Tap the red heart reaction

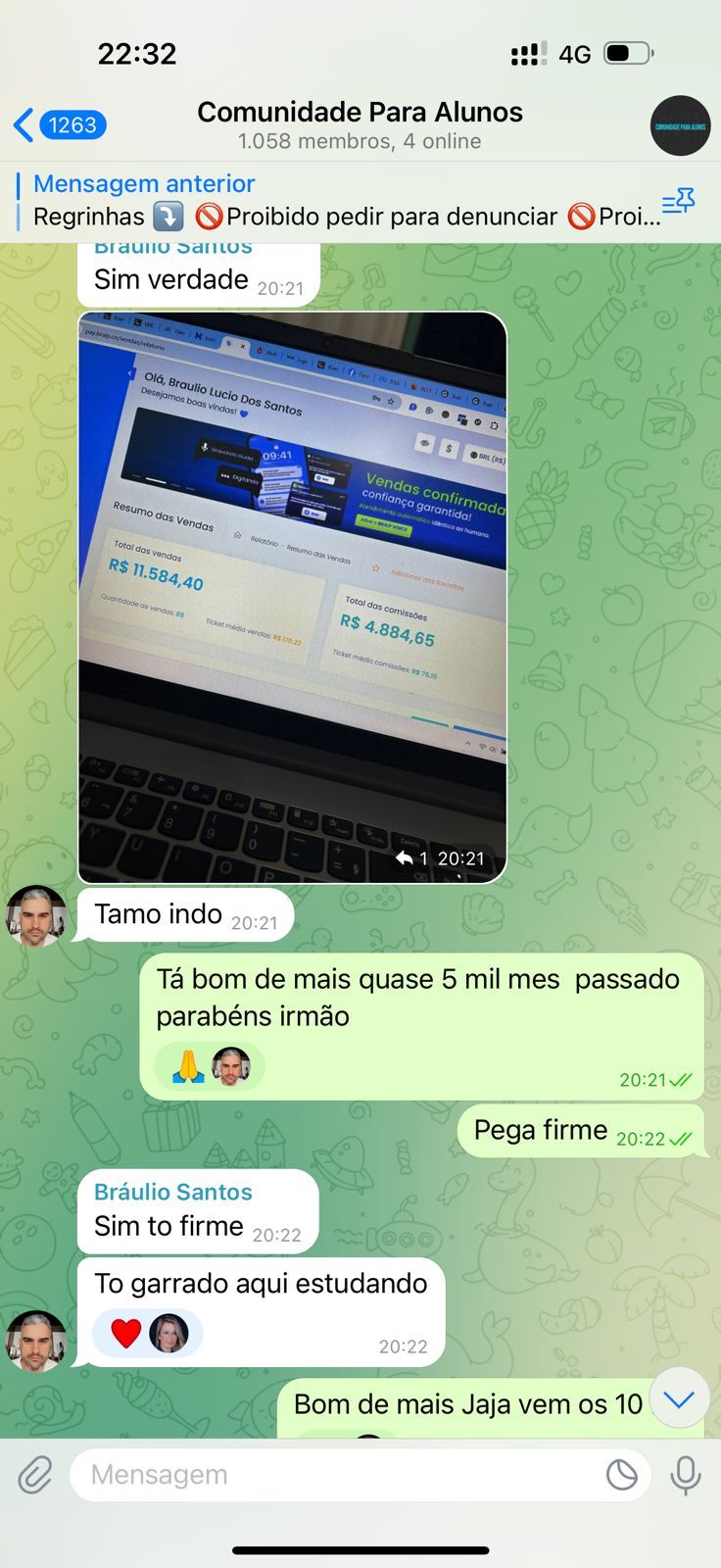pos(126,1334)
